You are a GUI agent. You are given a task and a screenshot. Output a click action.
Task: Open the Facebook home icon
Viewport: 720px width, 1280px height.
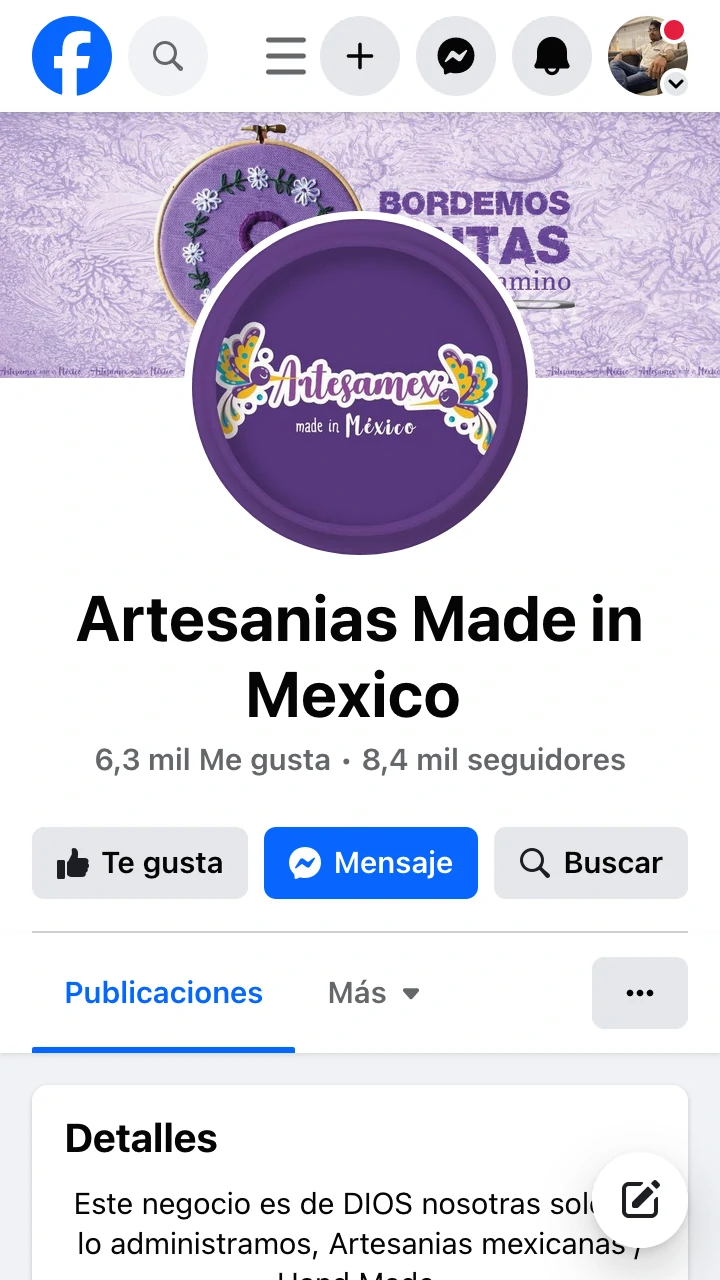(x=71, y=56)
